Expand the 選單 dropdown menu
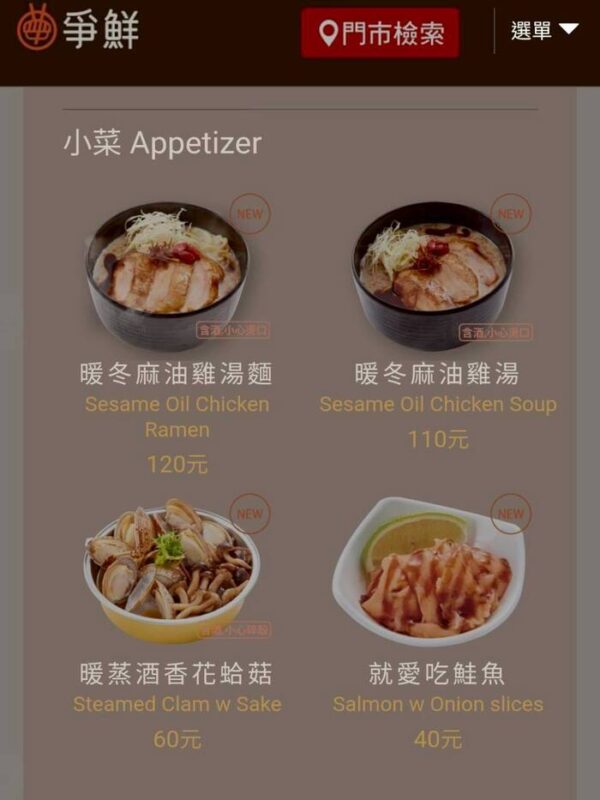Screen dimensions: 600x800 (x=544, y=31)
